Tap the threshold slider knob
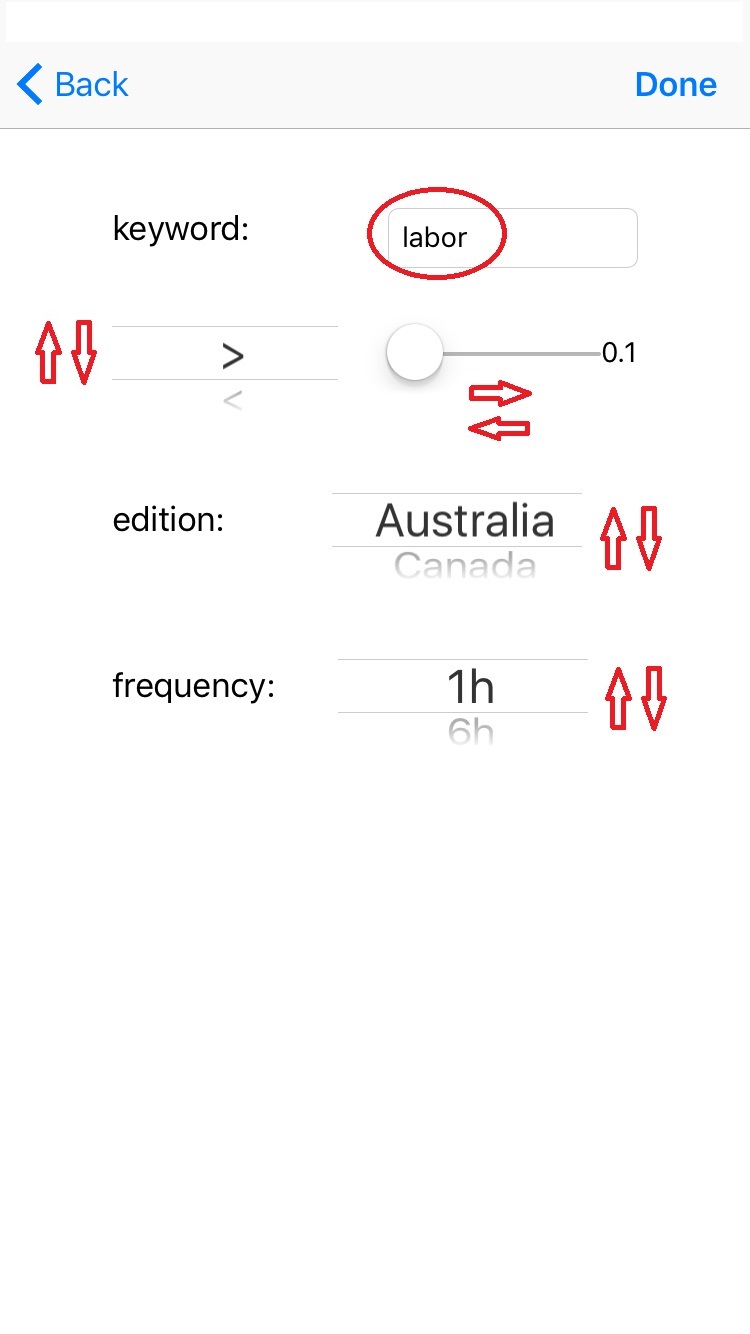The image size is (750, 1334). click(415, 353)
